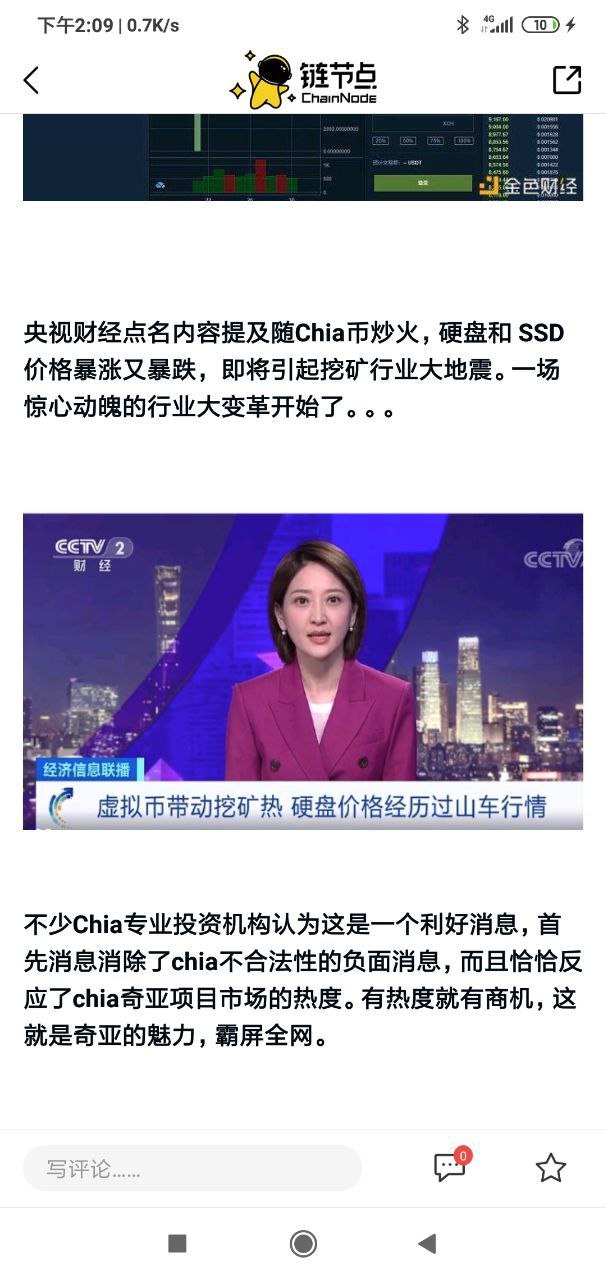
Task: Tap the 写评论 comment input field
Action: (x=192, y=1168)
